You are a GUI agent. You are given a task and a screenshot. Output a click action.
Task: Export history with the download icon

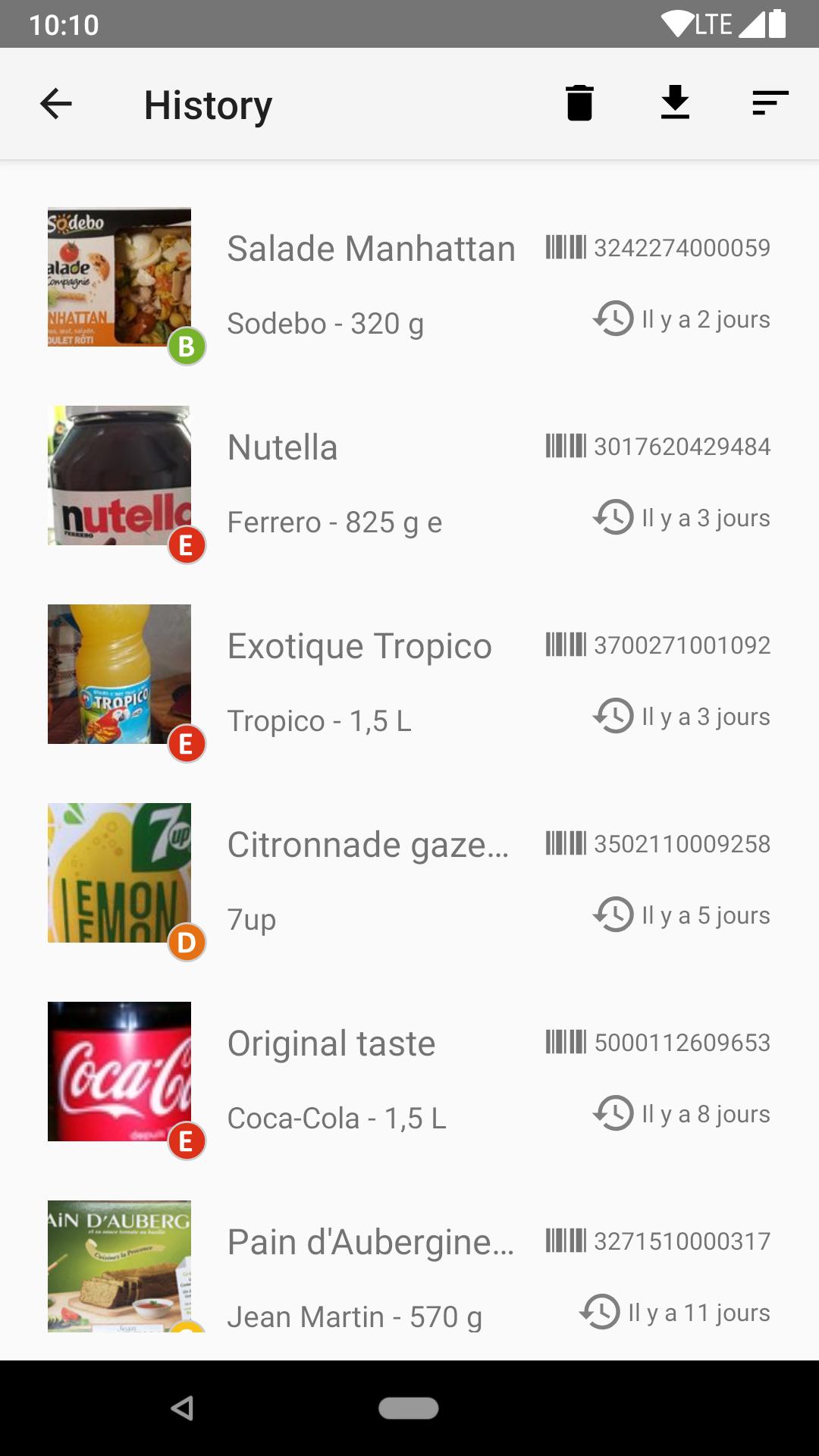pos(675,103)
